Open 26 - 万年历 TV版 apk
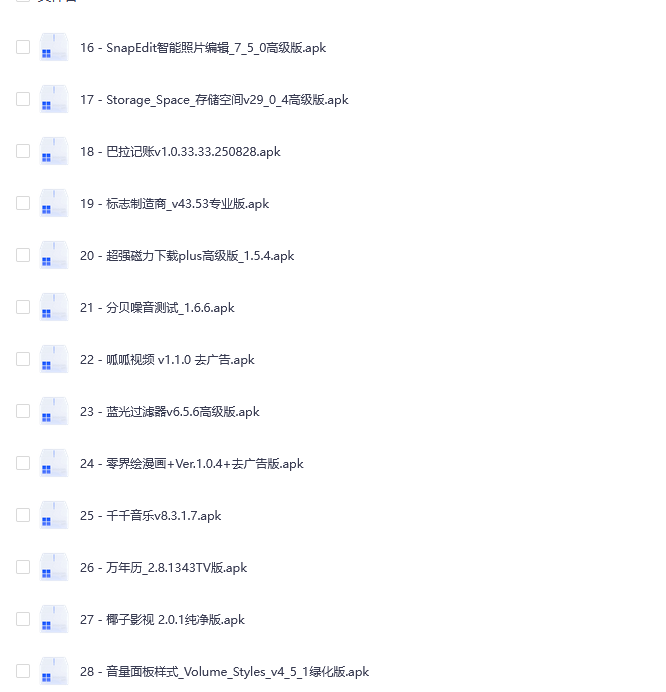The width and height of the screenshot is (666, 692). click(163, 568)
